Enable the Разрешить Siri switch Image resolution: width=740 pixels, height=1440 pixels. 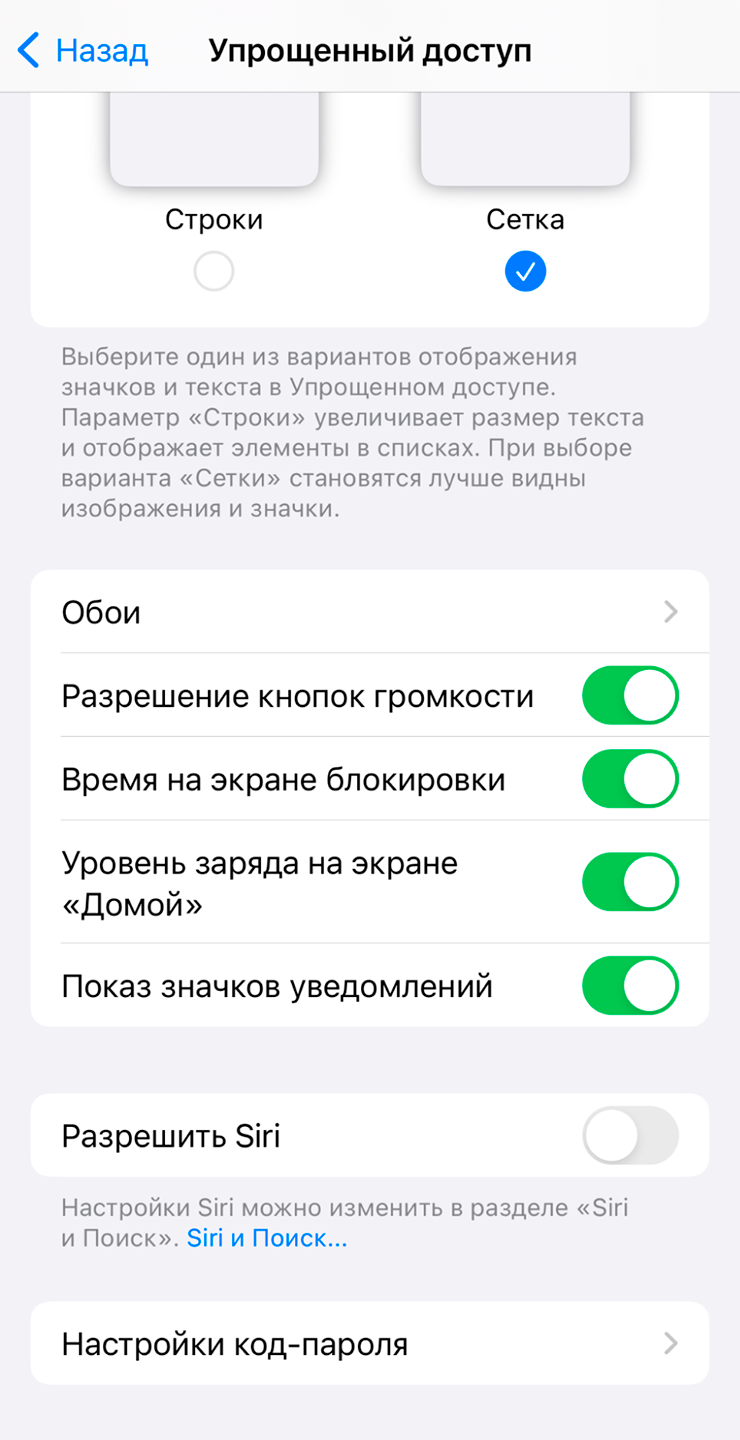(x=630, y=1135)
